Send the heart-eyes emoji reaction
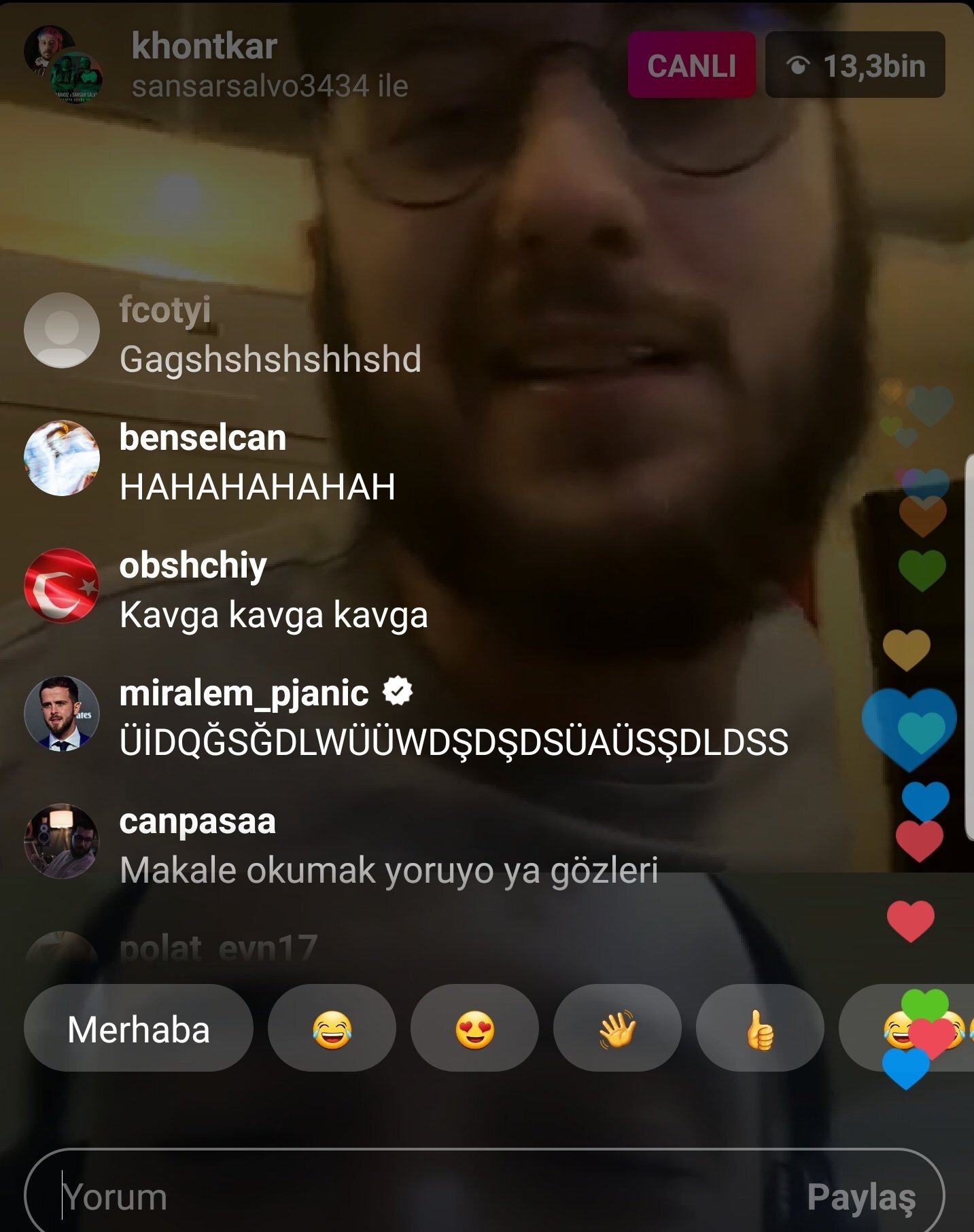The width and height of the screenshot is (974, 1232). 474,1029
